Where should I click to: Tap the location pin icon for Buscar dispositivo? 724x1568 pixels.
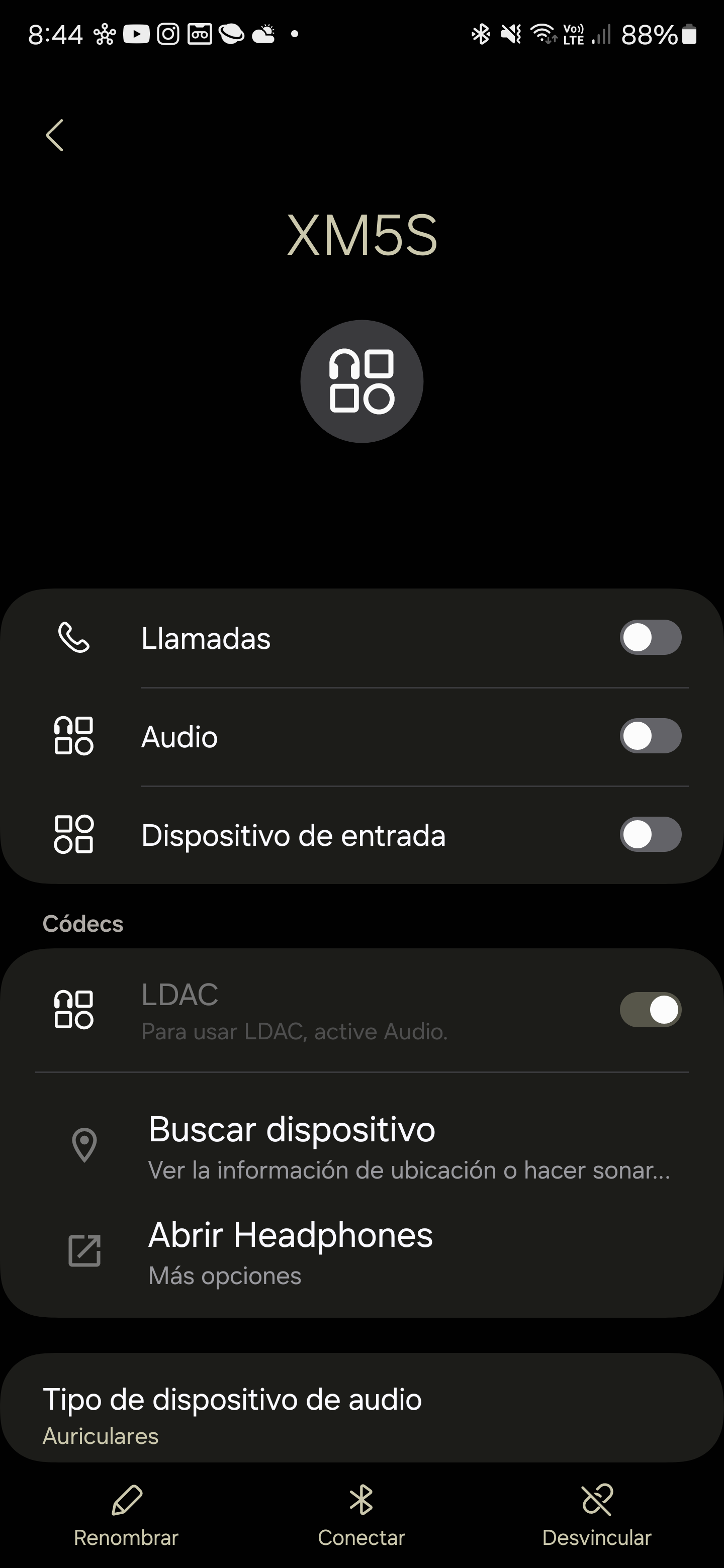[x=84, y=1144]
